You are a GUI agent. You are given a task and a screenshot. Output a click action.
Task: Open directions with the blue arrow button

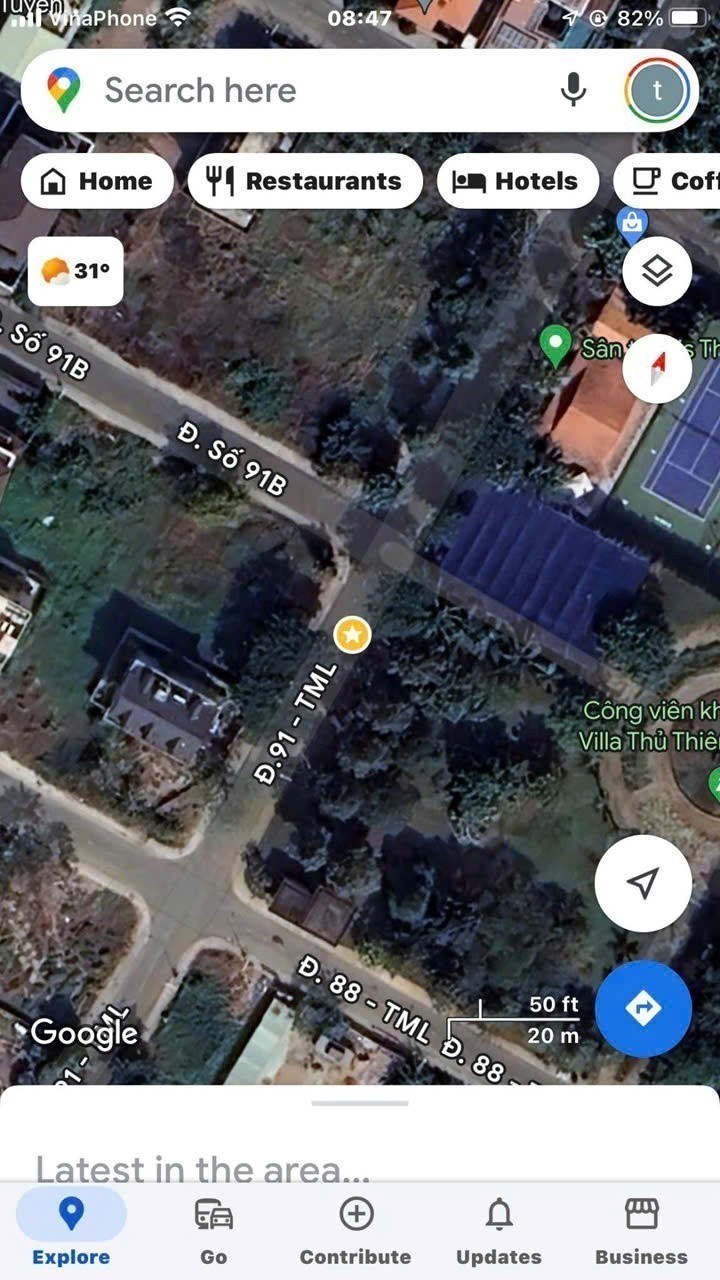click(643, 1008)
